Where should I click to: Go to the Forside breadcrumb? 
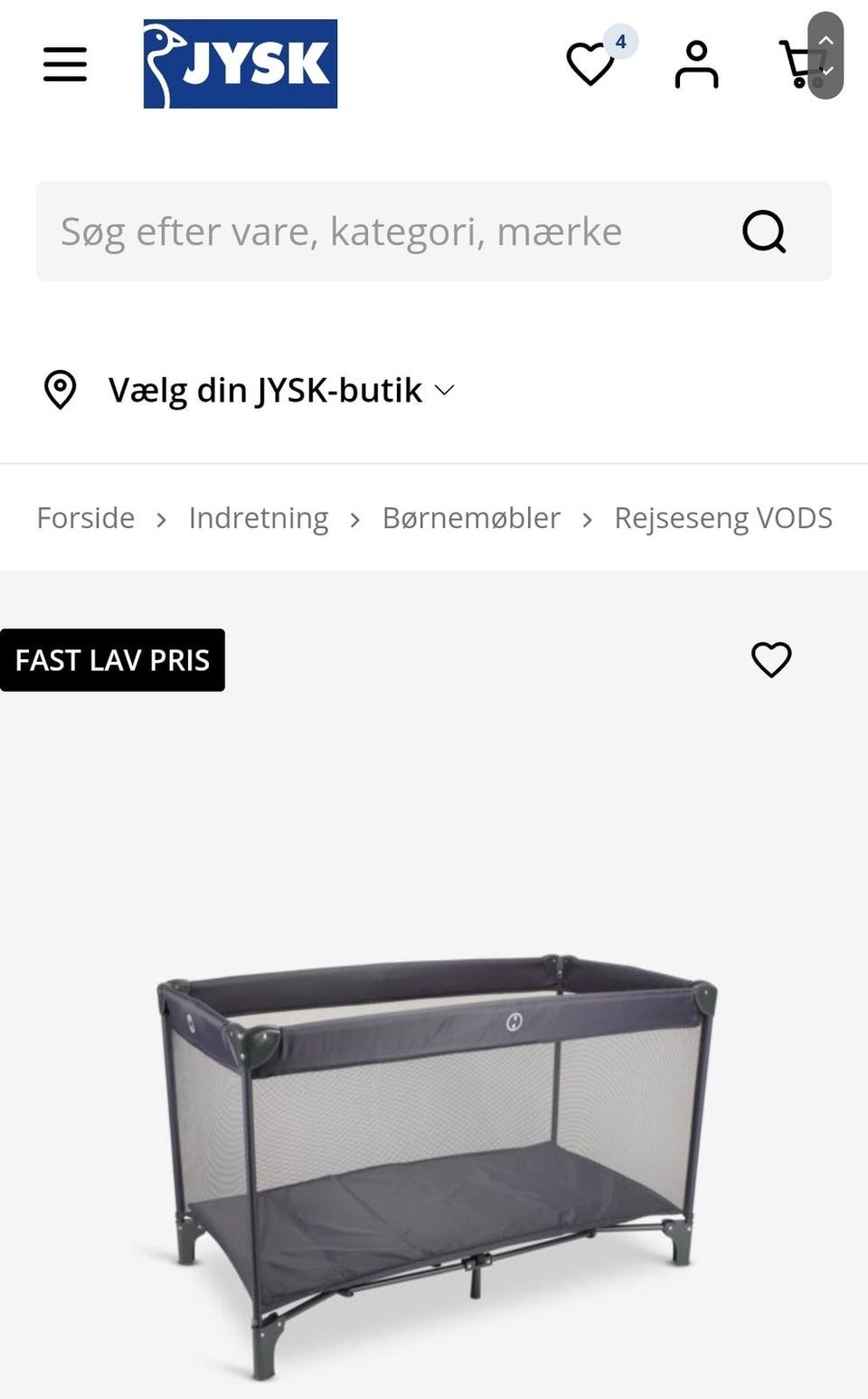[86, 518]
